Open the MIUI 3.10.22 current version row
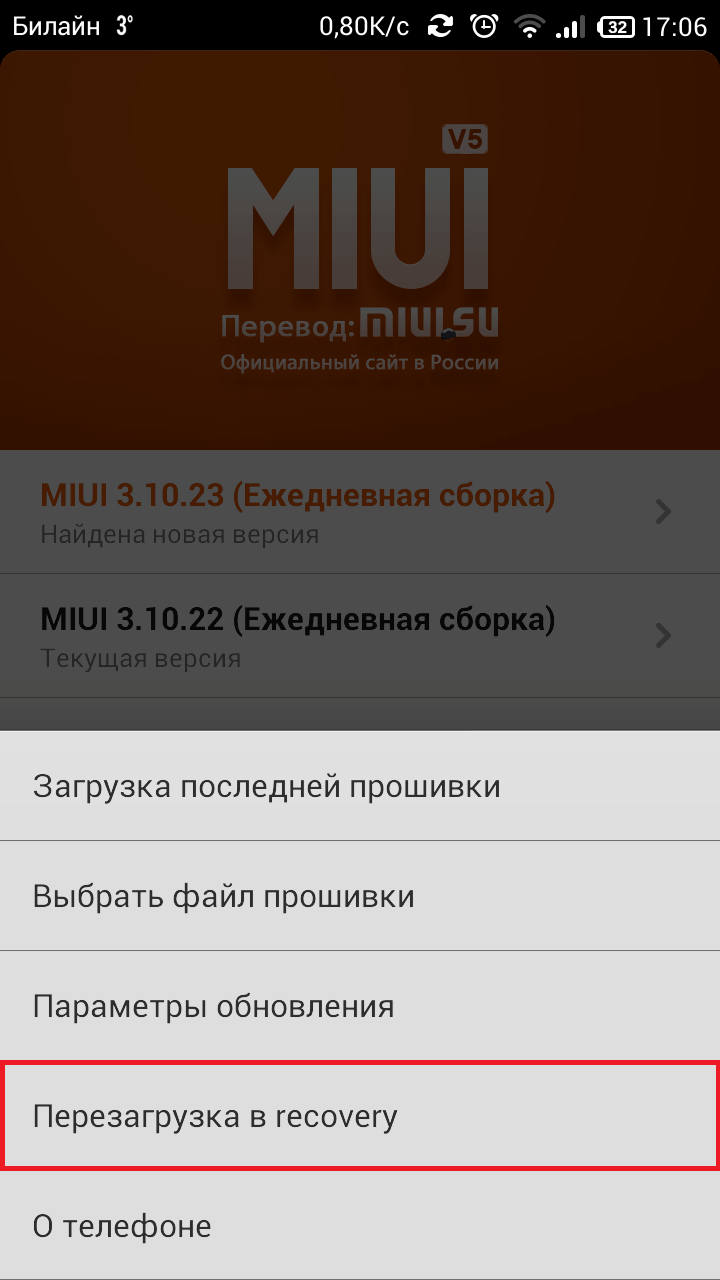 pyautogui.click(x=360, y=636)
